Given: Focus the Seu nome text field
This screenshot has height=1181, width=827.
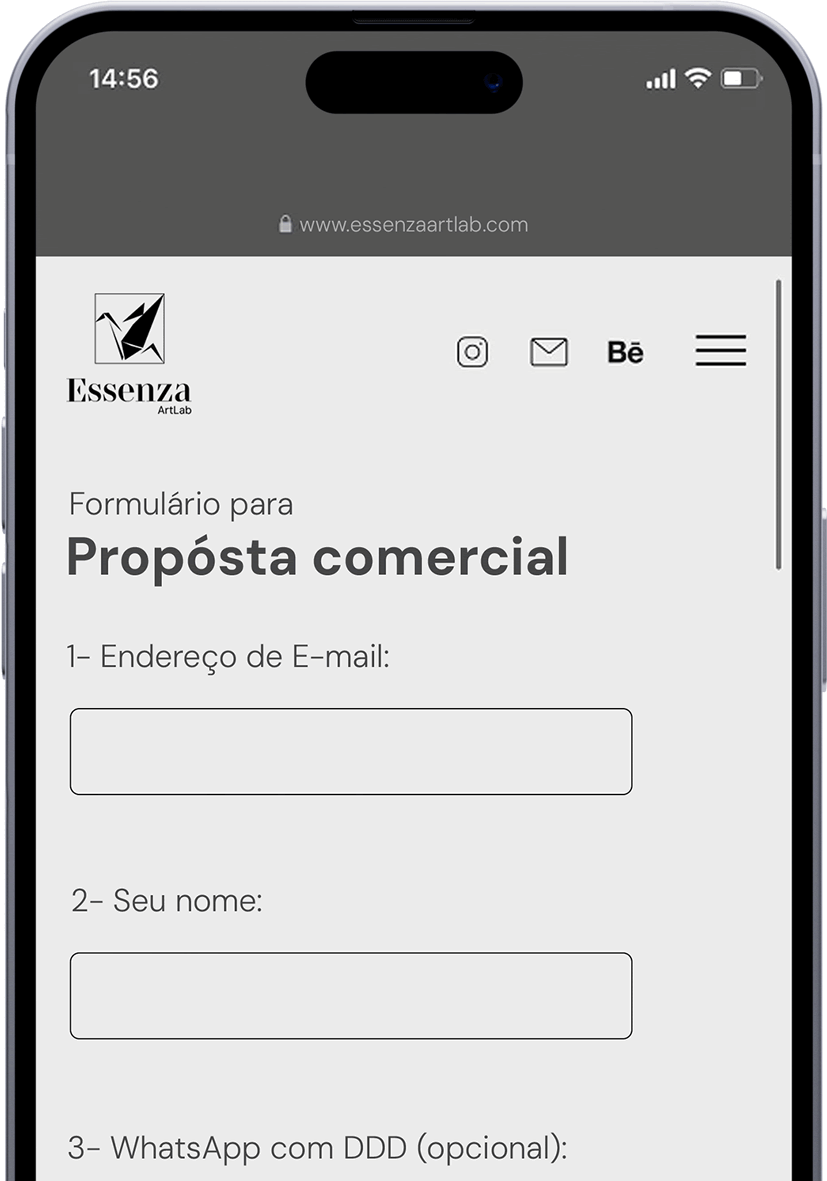Looking at the screenshot, I should point(350,995).
